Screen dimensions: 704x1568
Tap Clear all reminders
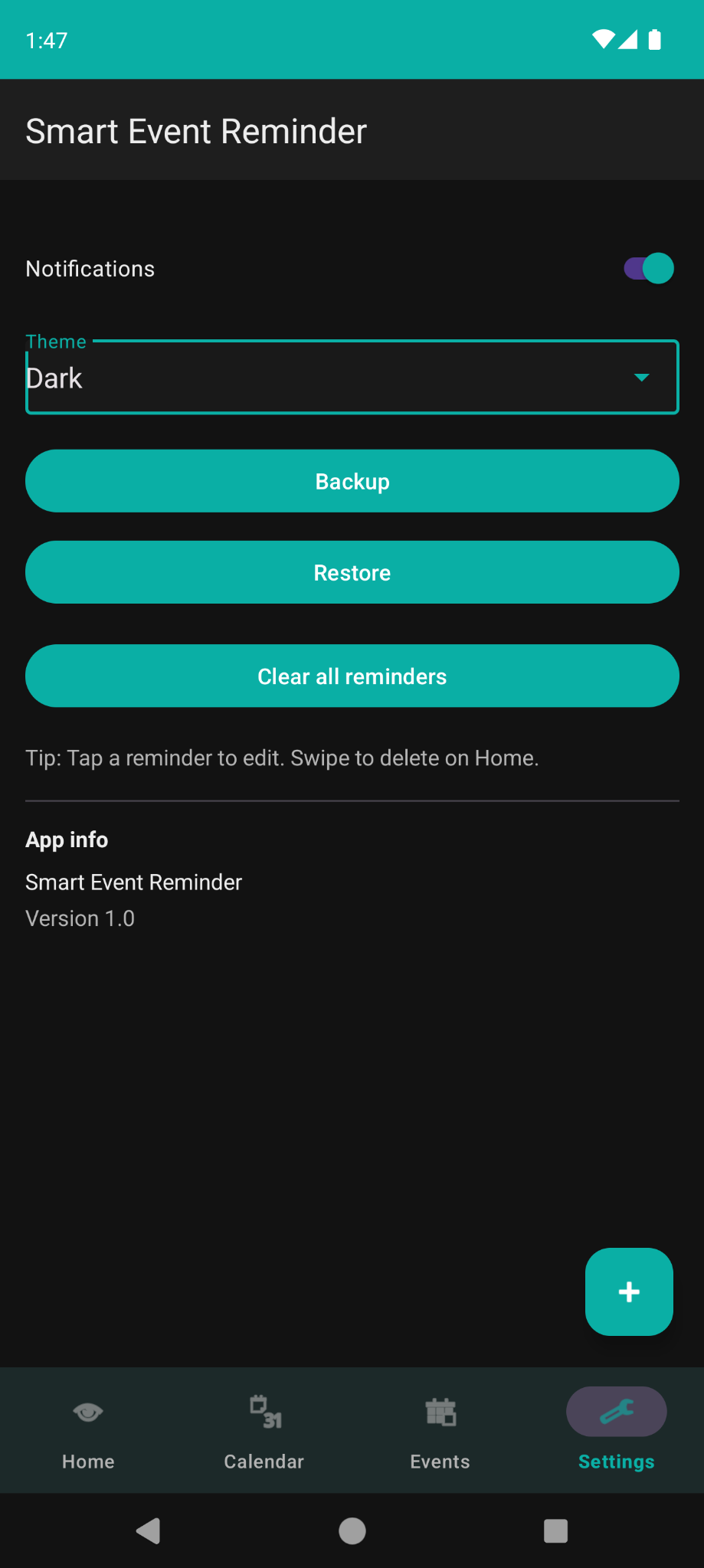tap(352, 676)
